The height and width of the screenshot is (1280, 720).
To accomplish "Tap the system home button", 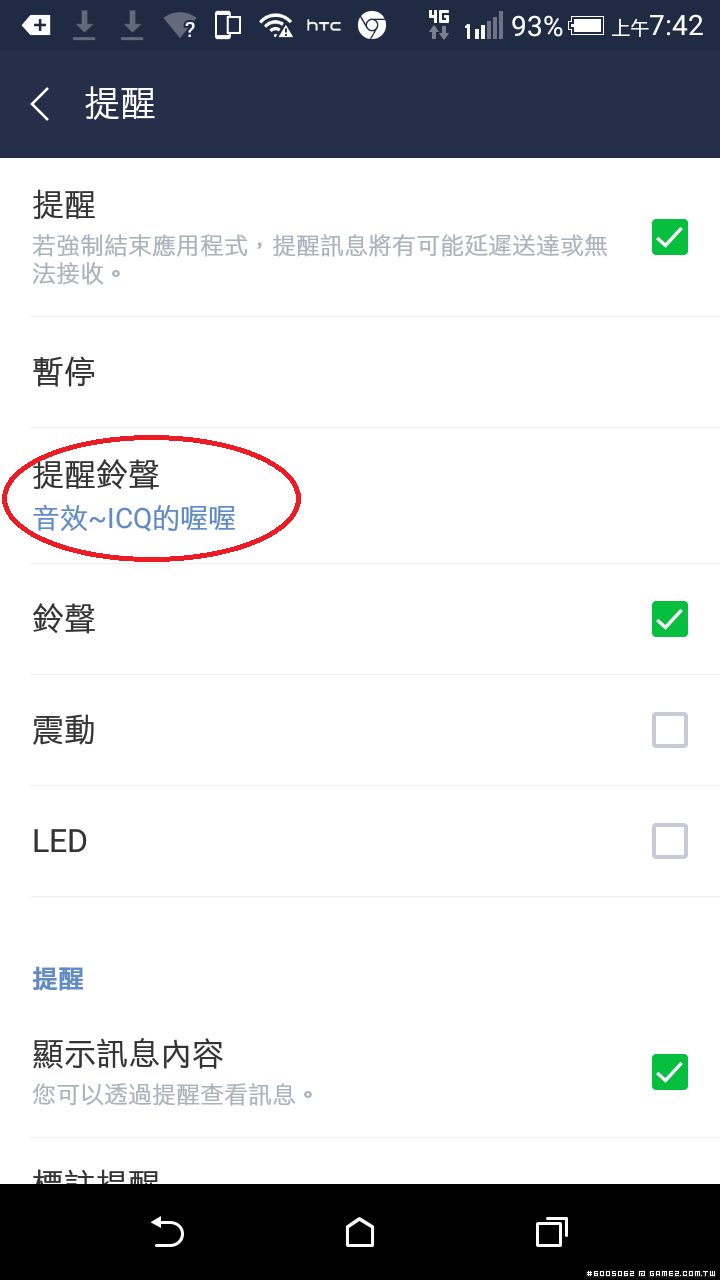I will pos(360,1232).
